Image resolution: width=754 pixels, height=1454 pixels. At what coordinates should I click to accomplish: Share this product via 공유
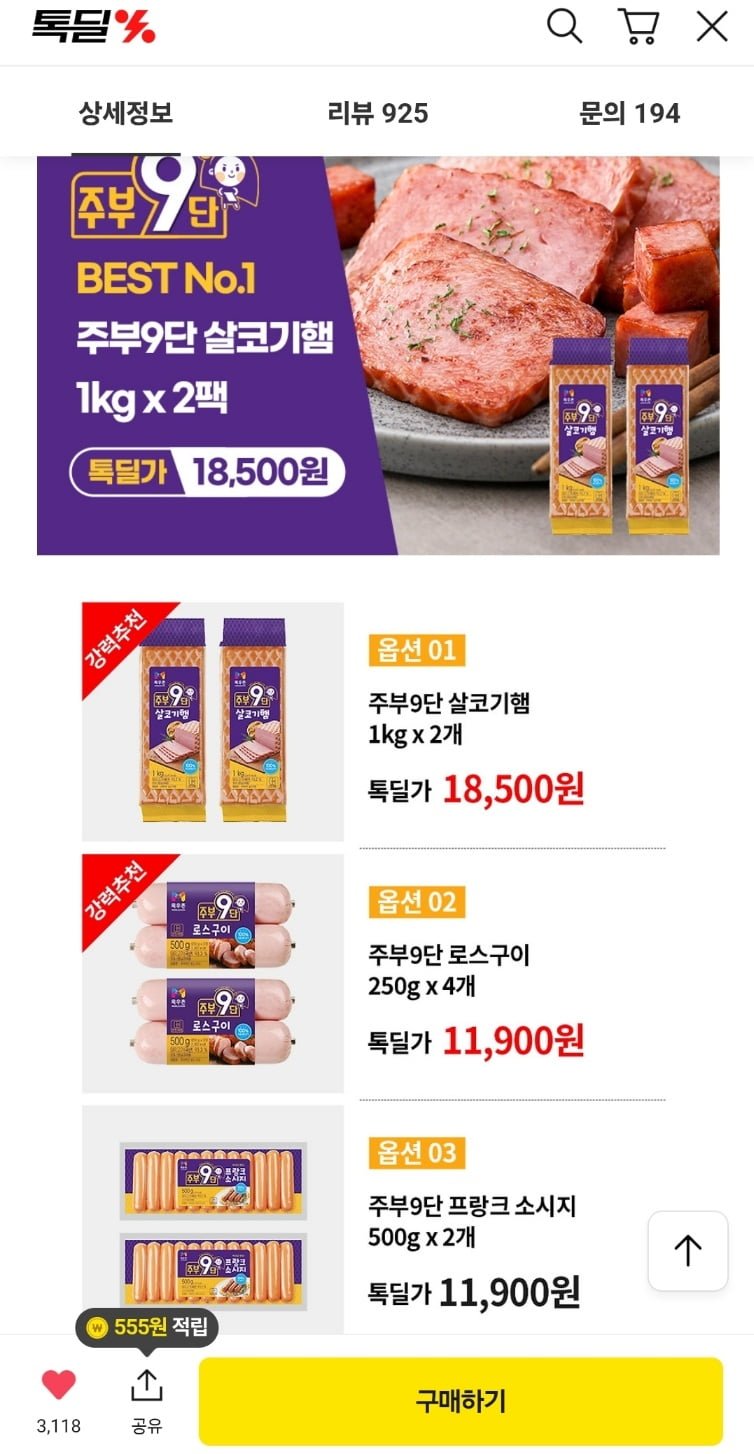pos(147,1397)
